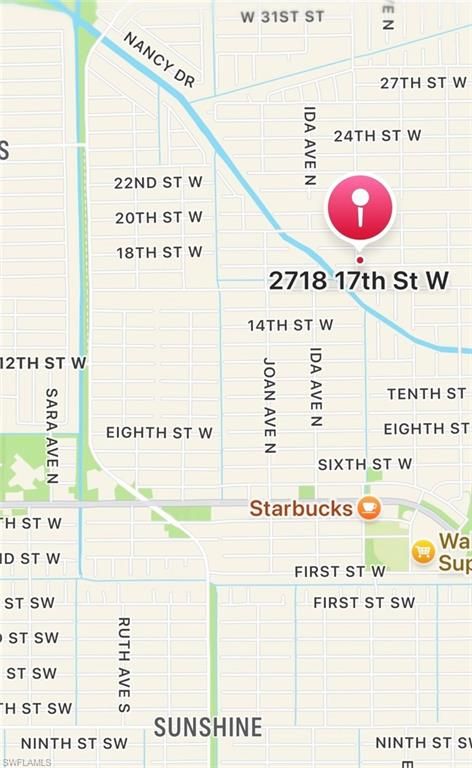Open the Starbucks place marker

point(369,508)
